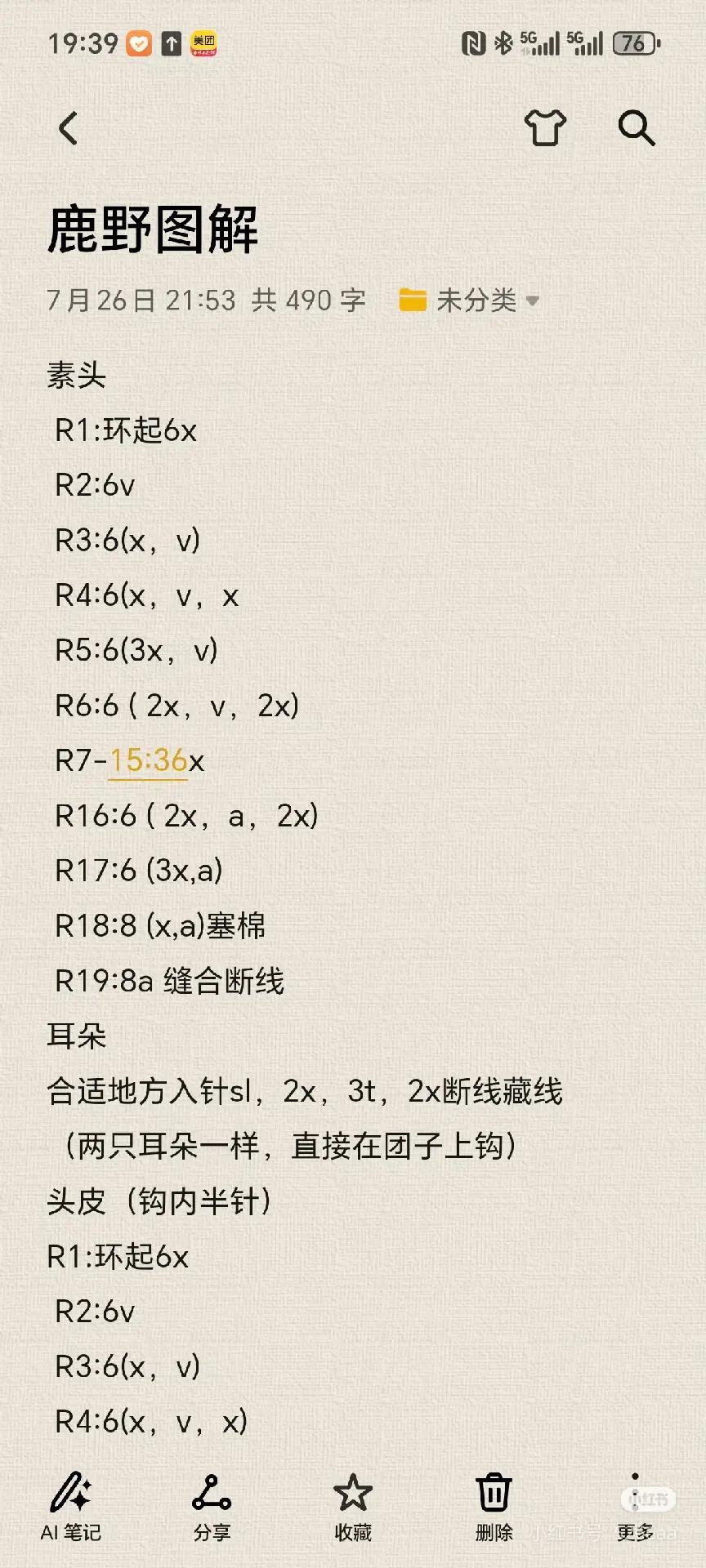Viewport: 706px width, 1568px height.
Task: Open the 未分类 folder dropdown
Action: (470, 301)
